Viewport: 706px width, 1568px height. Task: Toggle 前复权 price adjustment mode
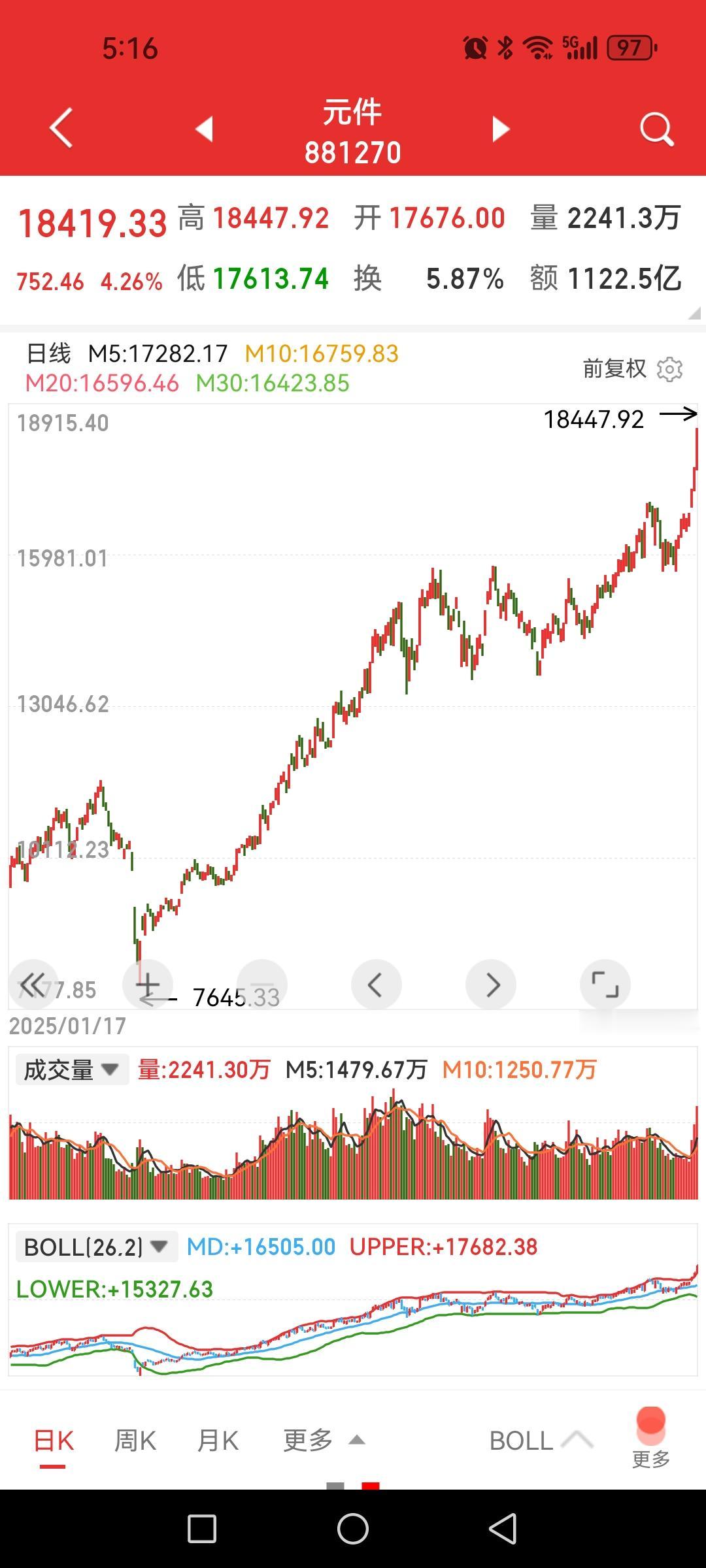pos(615,369)
